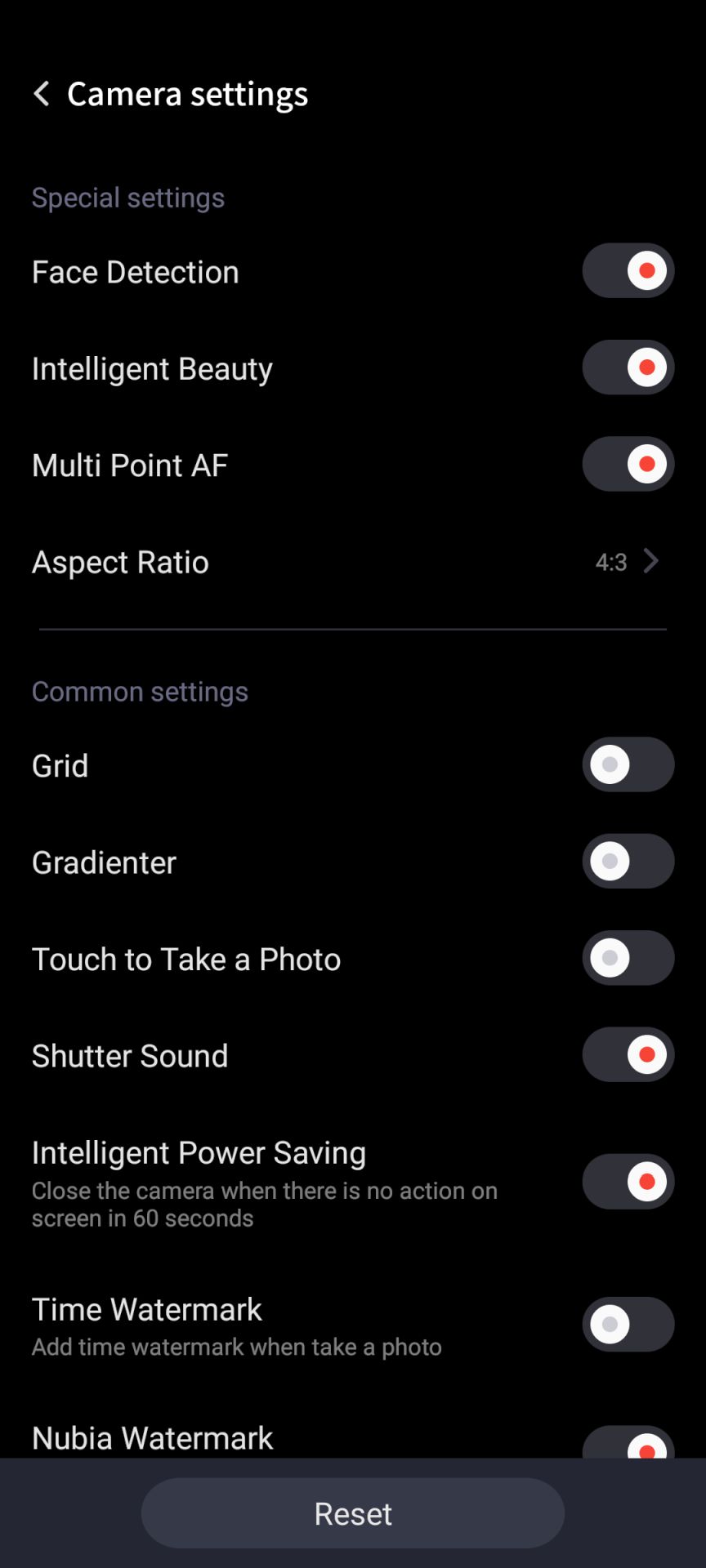Go back from Camera settings
706x1568 pixels.
(42, 94)
